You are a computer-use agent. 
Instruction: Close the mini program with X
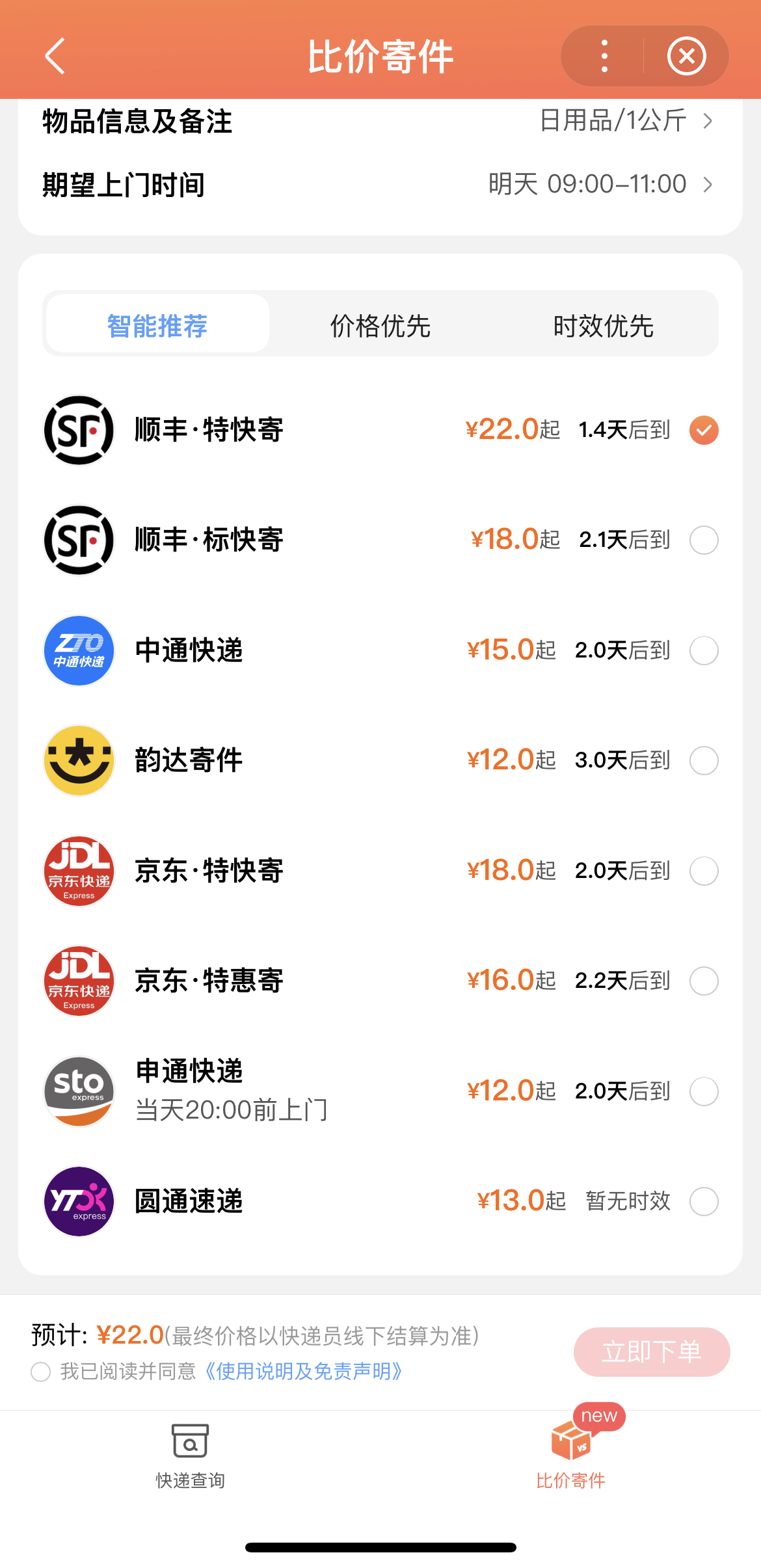(x=686, y=56)
